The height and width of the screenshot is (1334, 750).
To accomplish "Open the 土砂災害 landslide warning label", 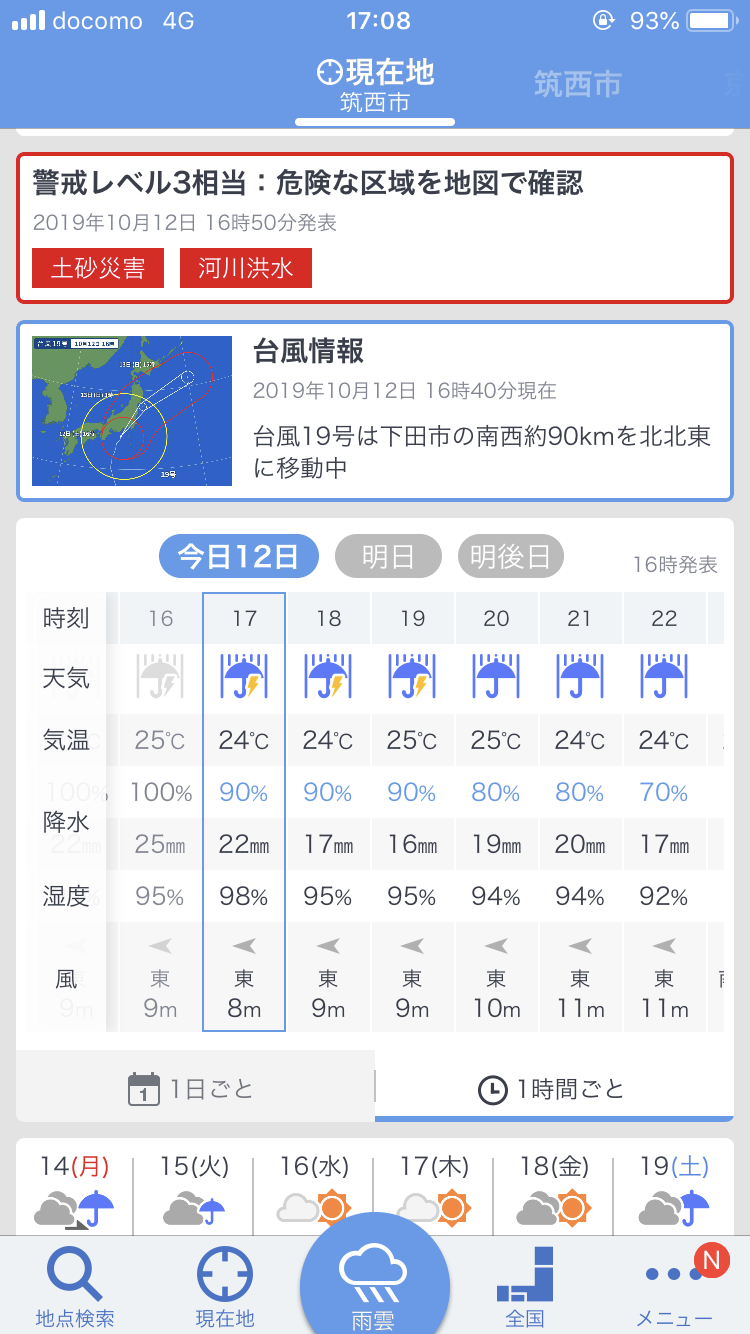I will pyautogui.click(x=97, y=268).
